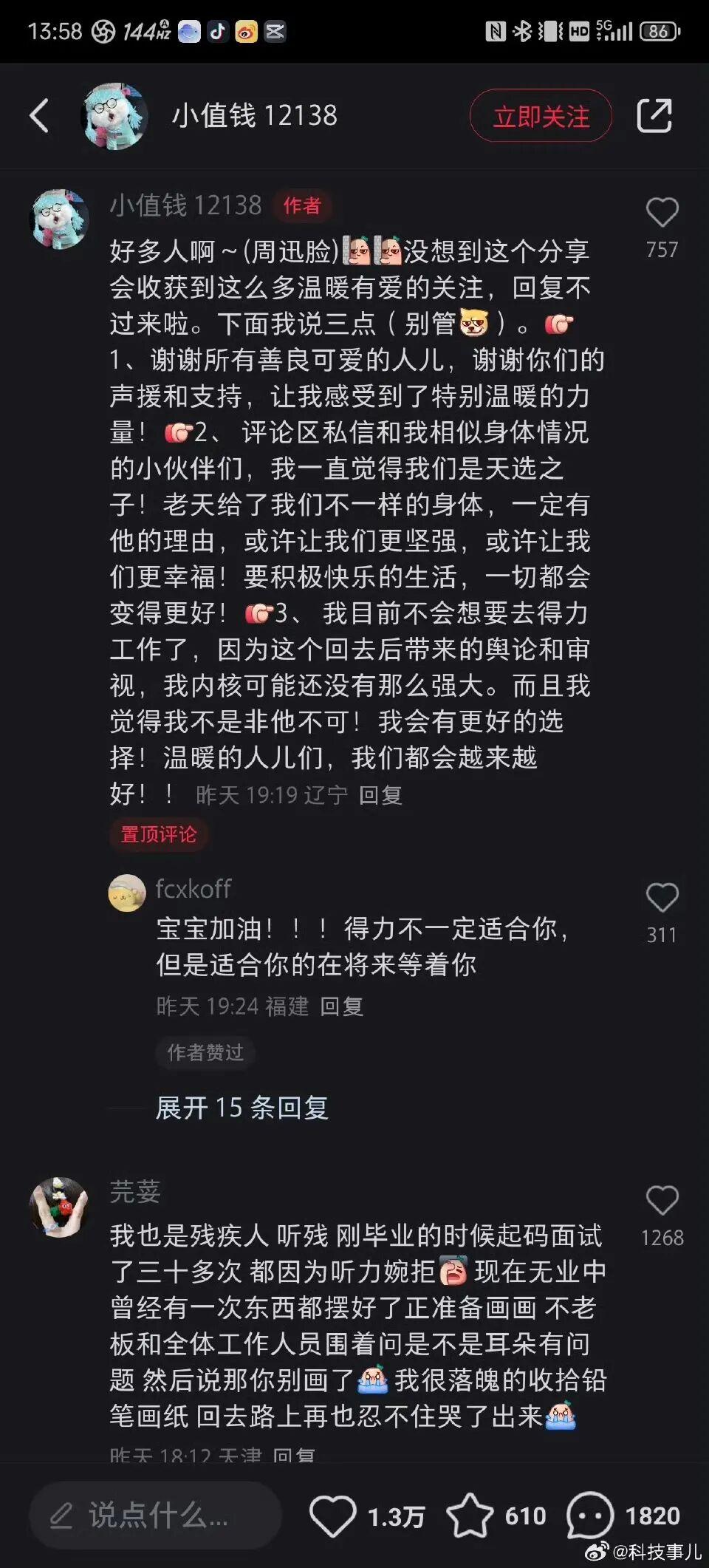Reply to fcxkoff's comment

[341, 1006]
